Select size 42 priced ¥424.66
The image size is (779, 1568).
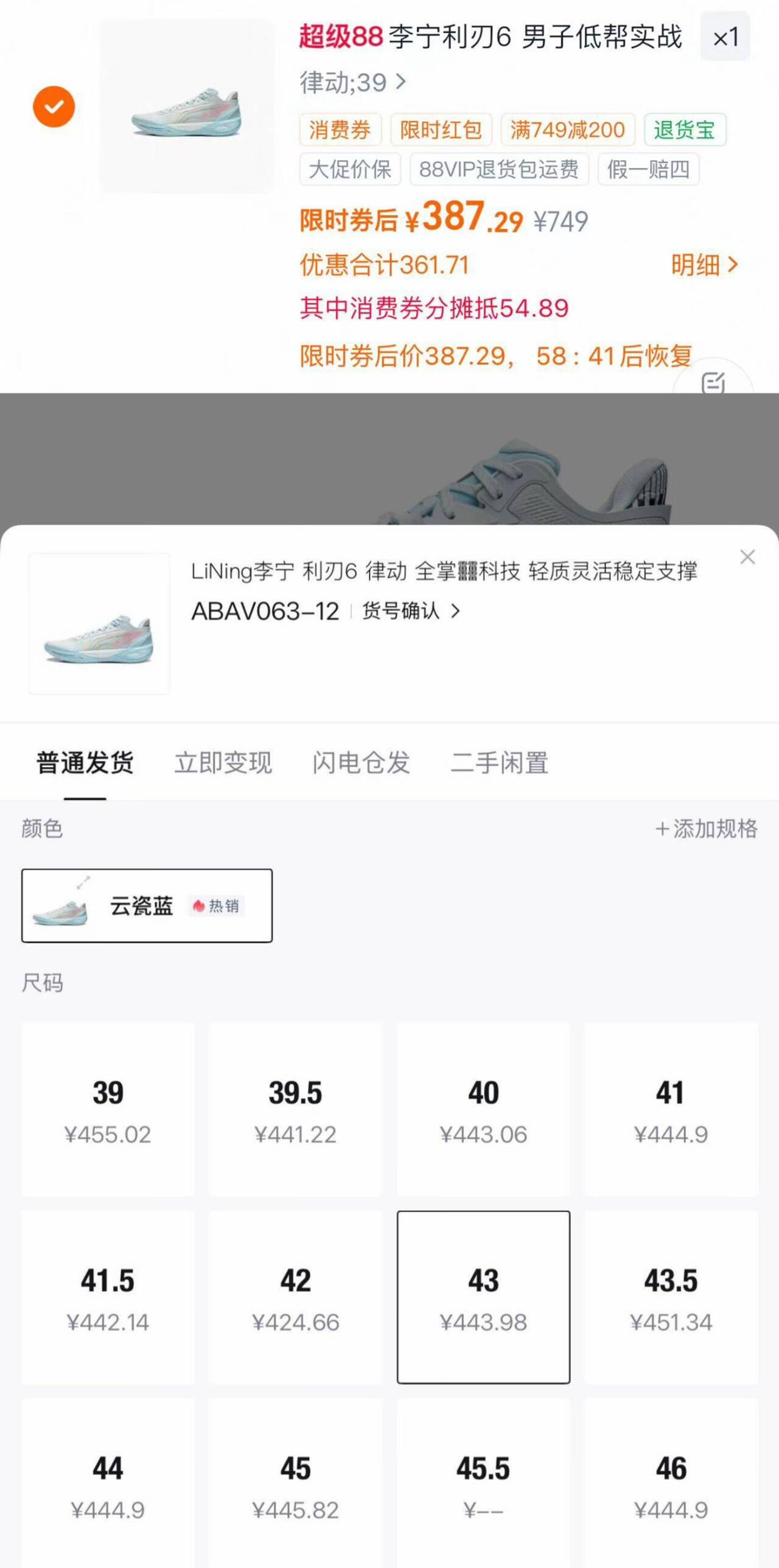[295, 1297]
